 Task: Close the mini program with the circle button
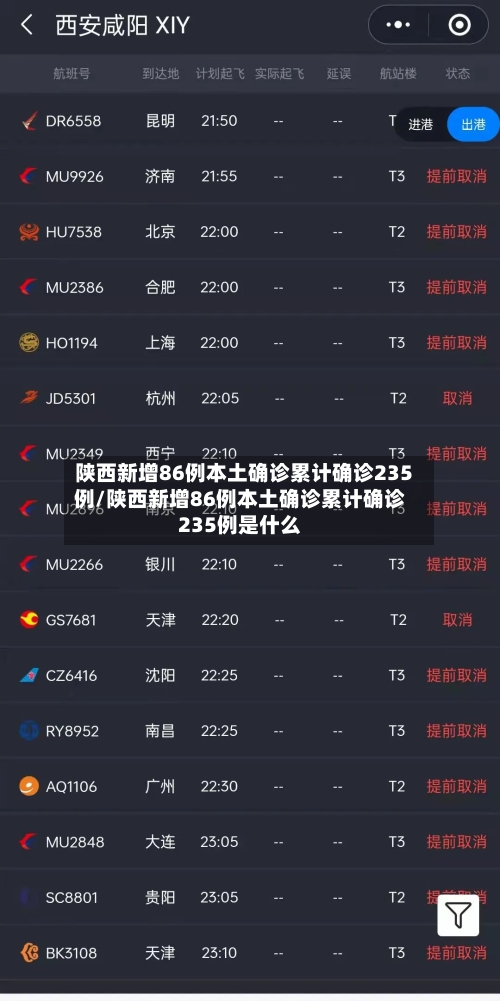(459, 25)
